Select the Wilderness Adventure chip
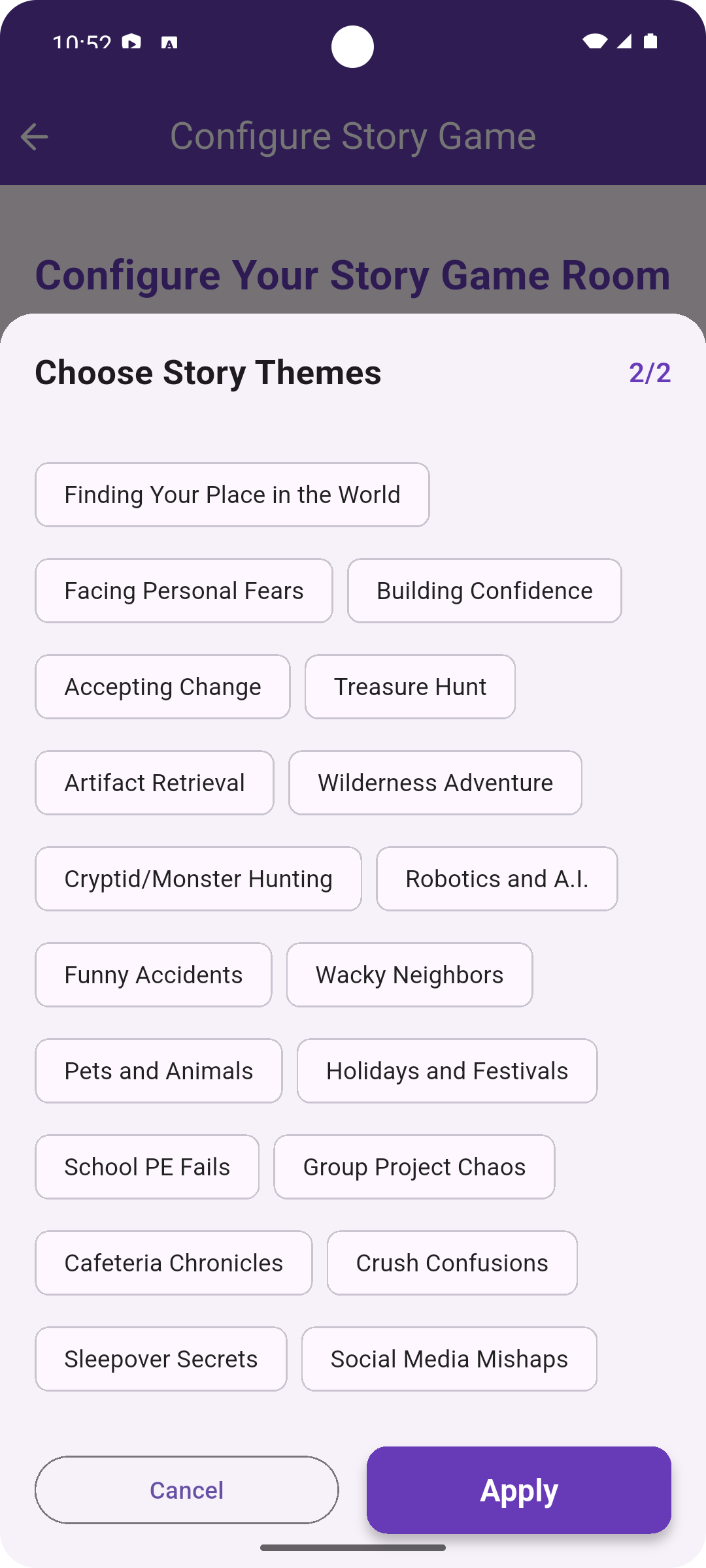 pyautogui.click(x=435, y=783)
